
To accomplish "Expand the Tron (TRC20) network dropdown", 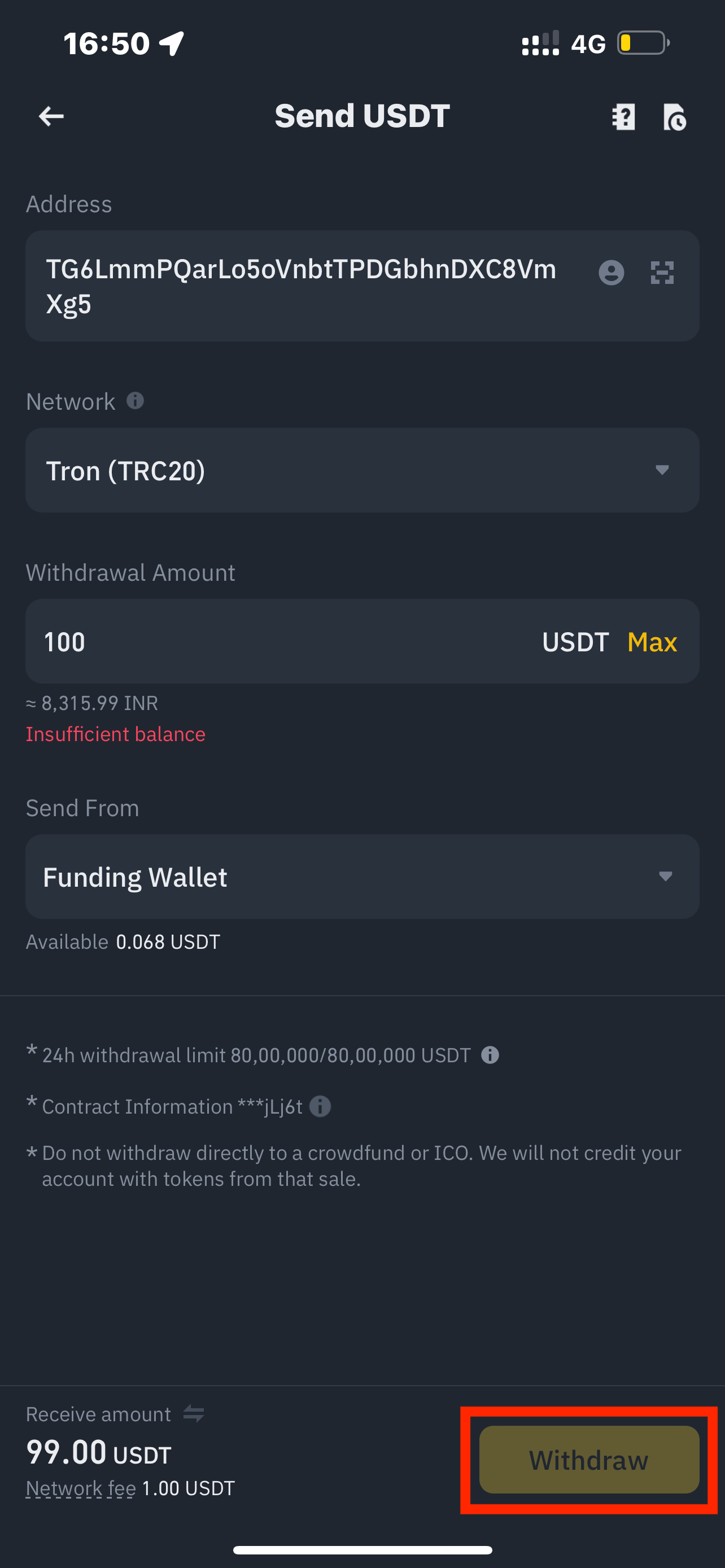I will click(362, 470).
